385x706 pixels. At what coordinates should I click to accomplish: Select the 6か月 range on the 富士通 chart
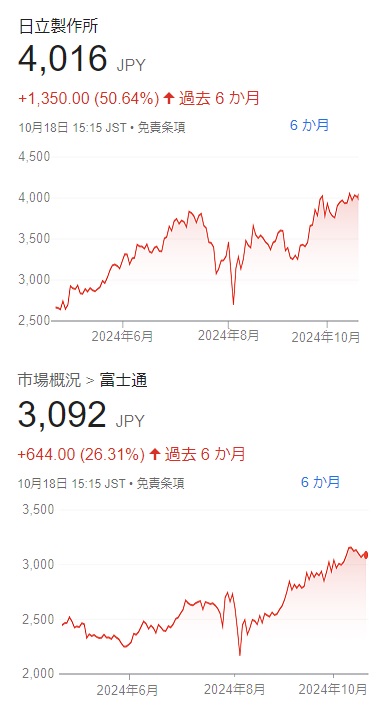point(320,482)
